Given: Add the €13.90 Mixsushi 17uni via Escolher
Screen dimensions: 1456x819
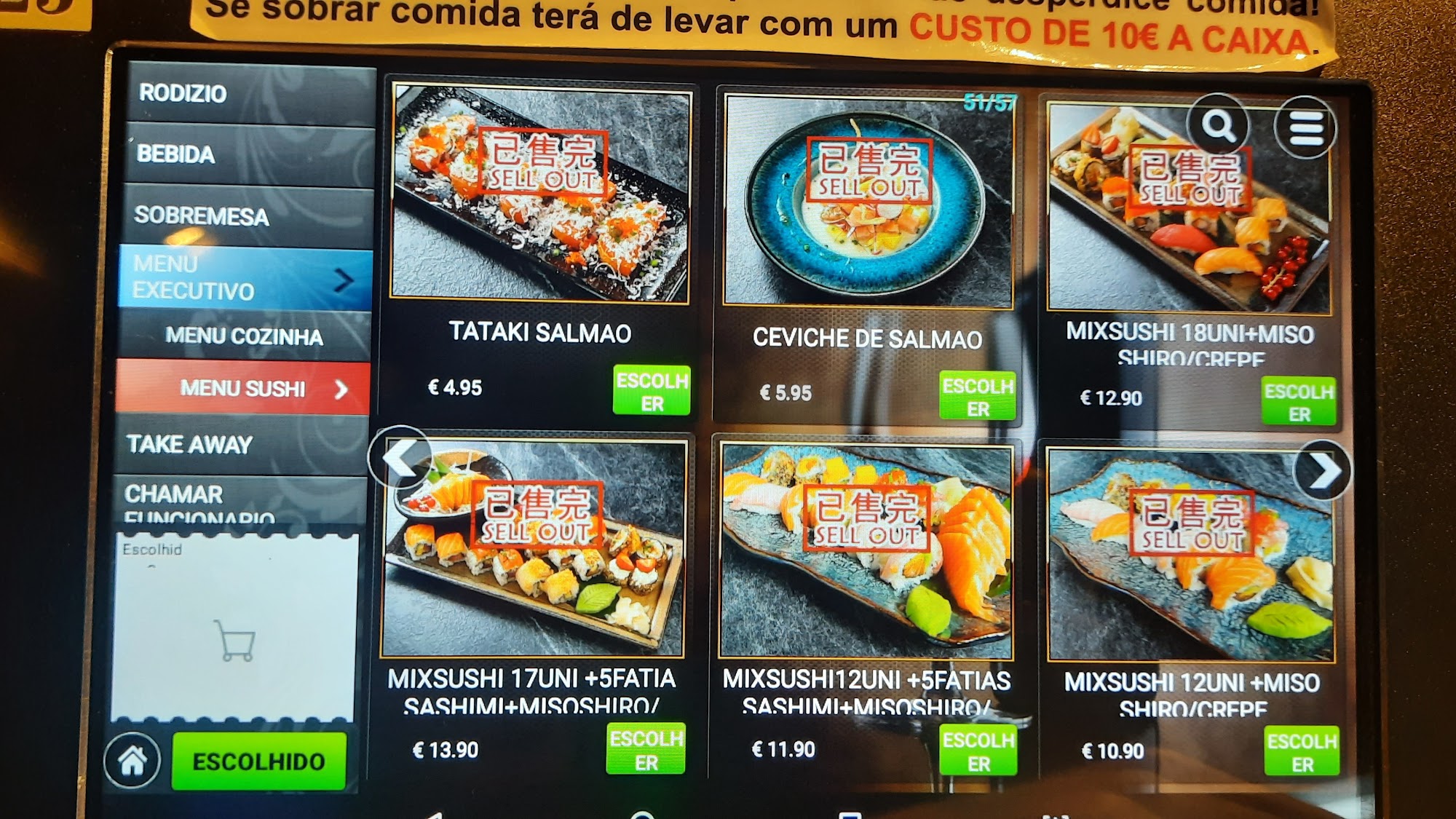Looking at the screenshot, I should tap(646, 749).
